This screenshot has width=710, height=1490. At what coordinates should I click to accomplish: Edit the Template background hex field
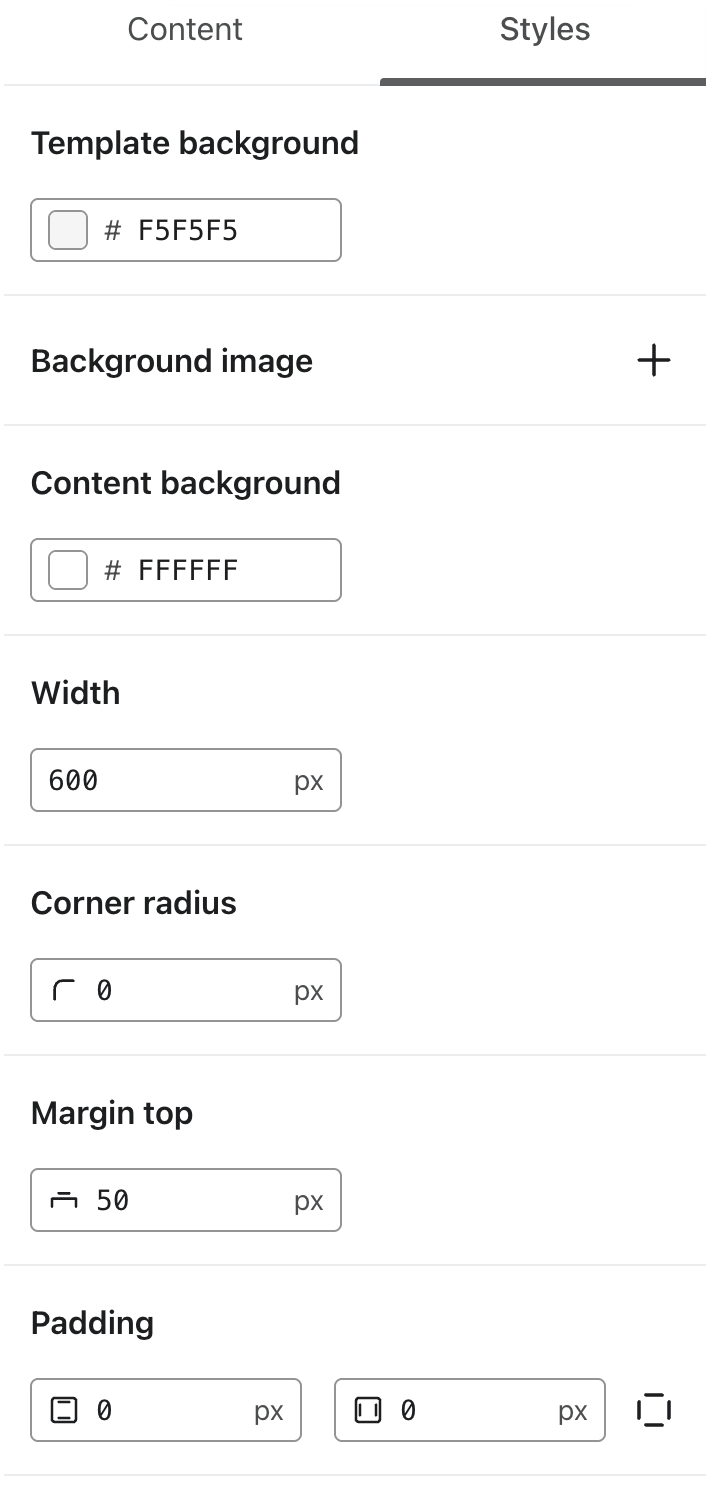pyautogui.click(x=210, y=231)
